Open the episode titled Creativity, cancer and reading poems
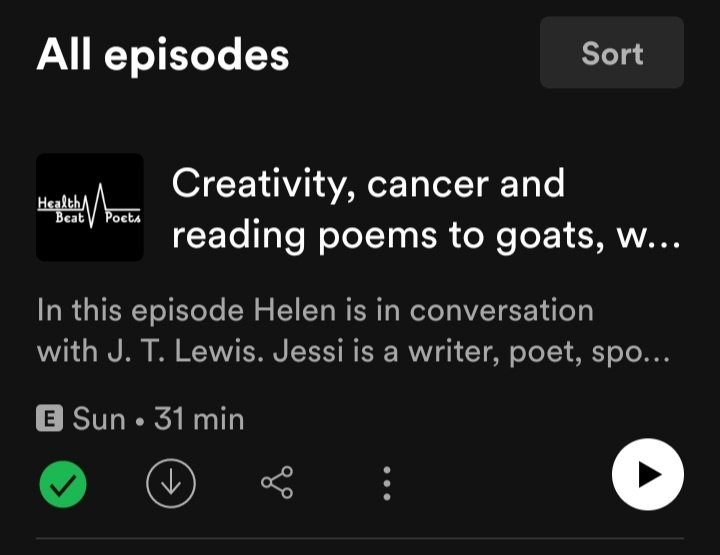 pyautogui.click(x=425, y=209)
